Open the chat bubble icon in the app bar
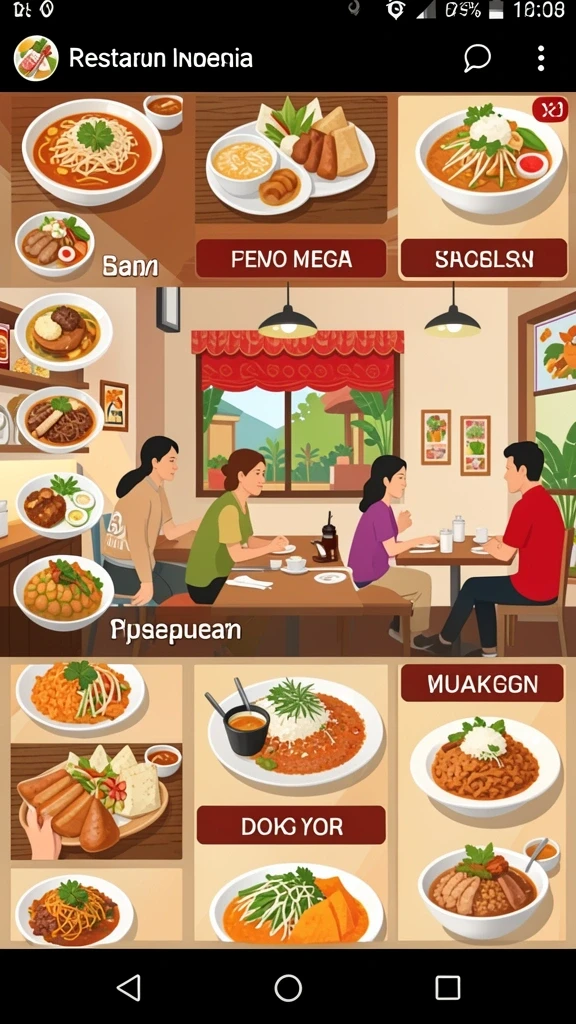576x1024 pixels. [477, 58]
